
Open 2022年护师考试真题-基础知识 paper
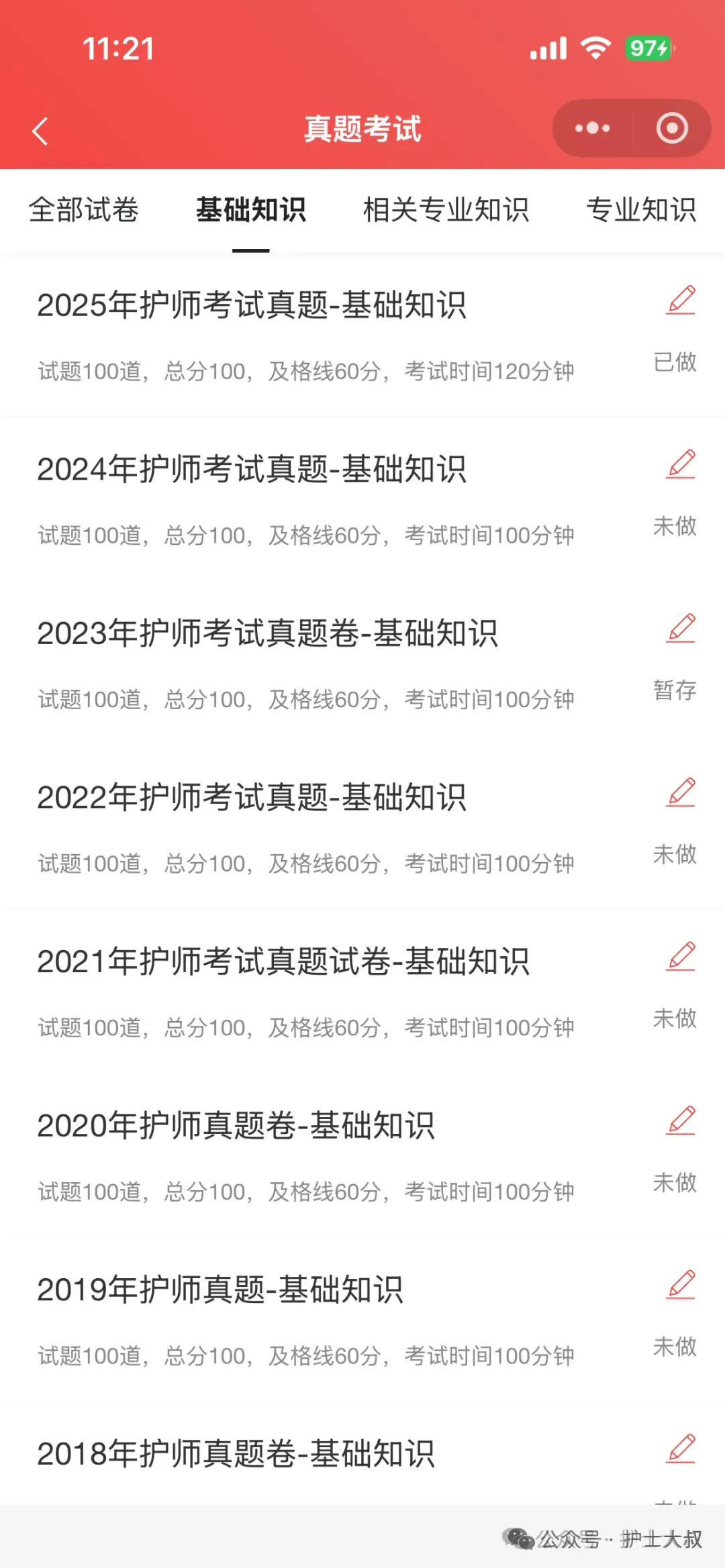[x=252, y=797]
